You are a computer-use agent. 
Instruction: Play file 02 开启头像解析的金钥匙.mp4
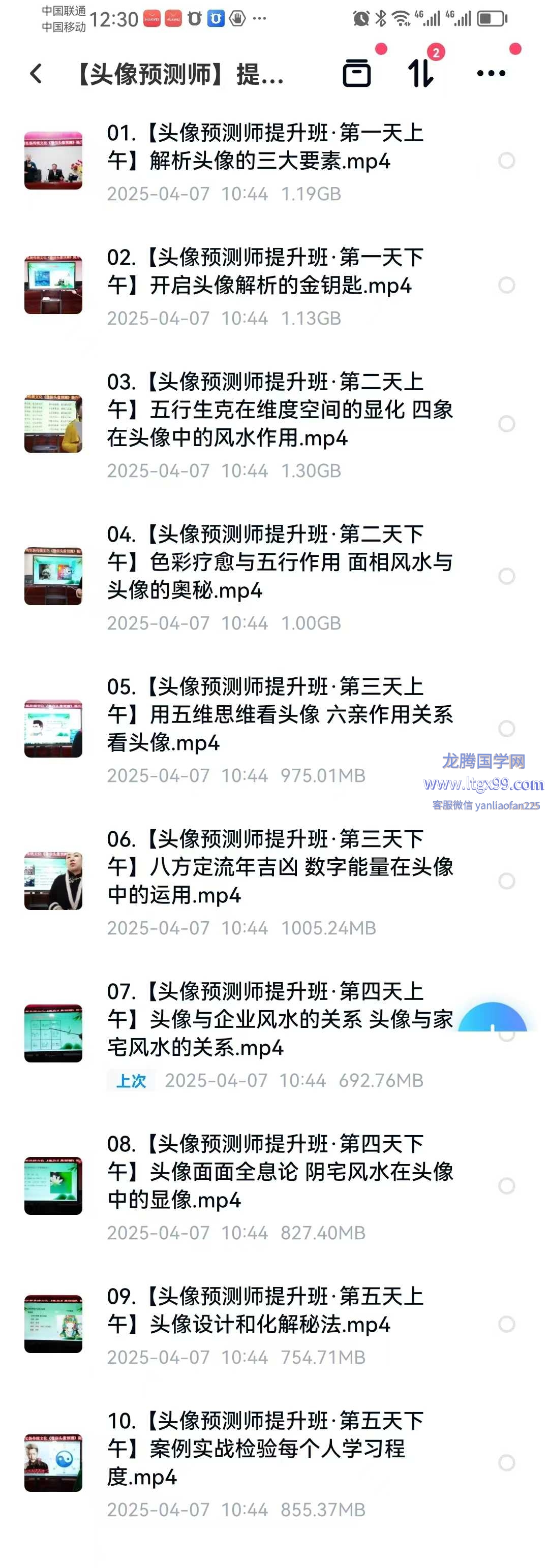pos(268,271)
